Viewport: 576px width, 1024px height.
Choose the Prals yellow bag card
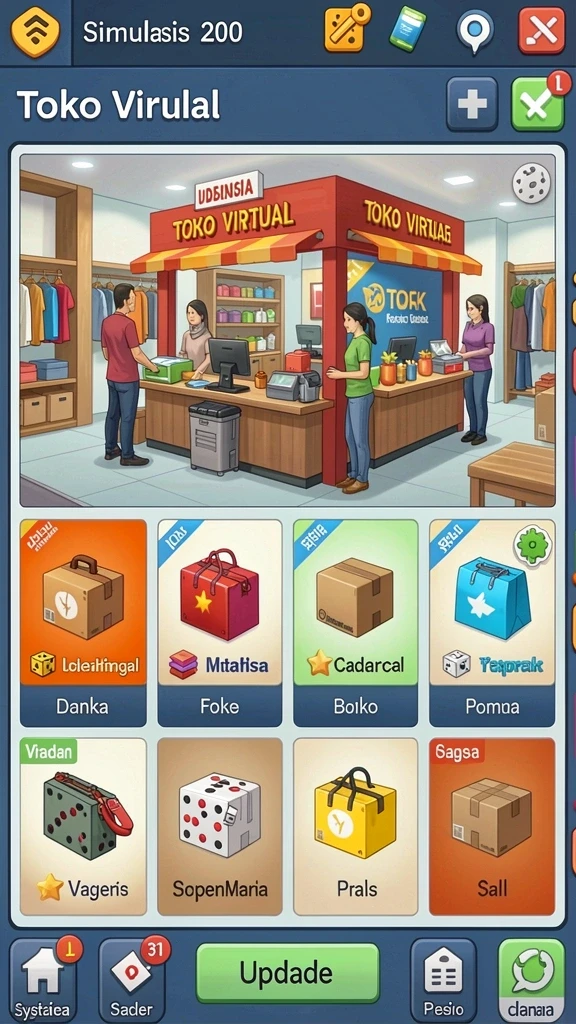[x=356, y=826]
